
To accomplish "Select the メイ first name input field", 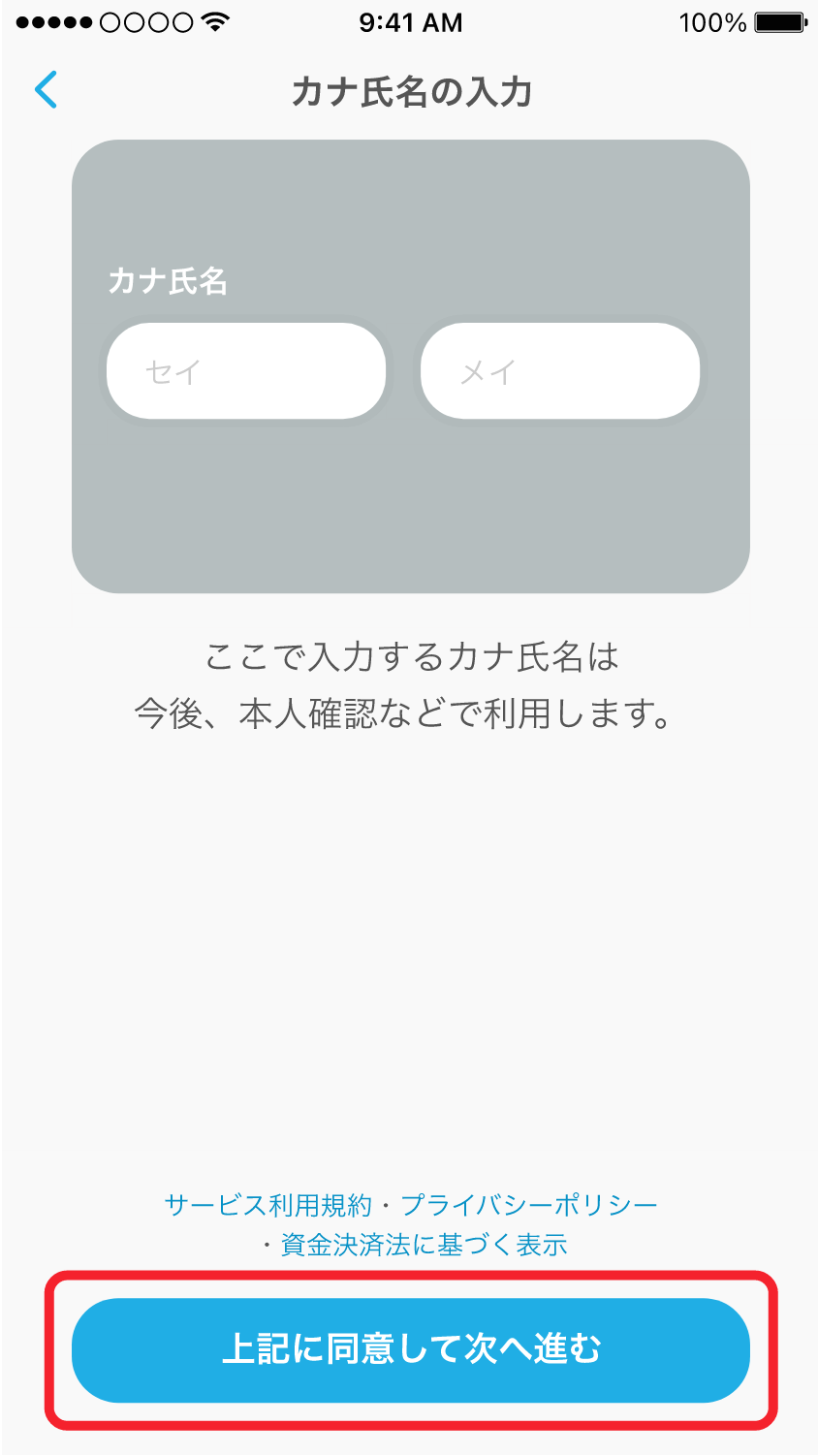I will (x=559, y=370).
